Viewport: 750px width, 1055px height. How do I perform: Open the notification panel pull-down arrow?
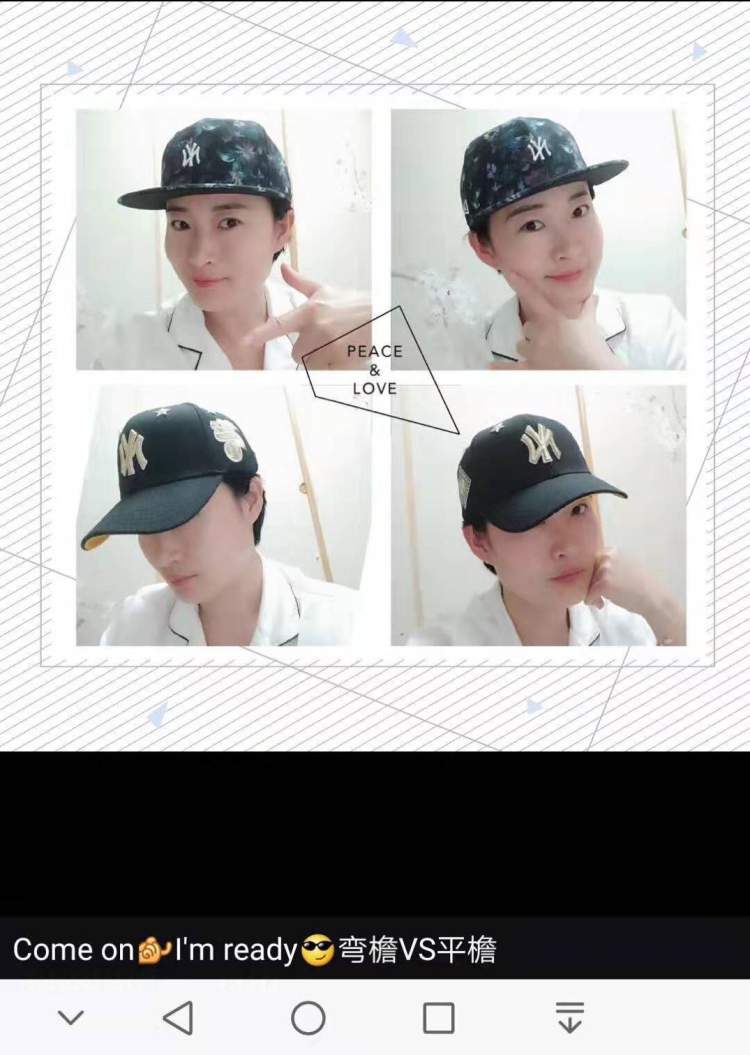(569, 1017)
